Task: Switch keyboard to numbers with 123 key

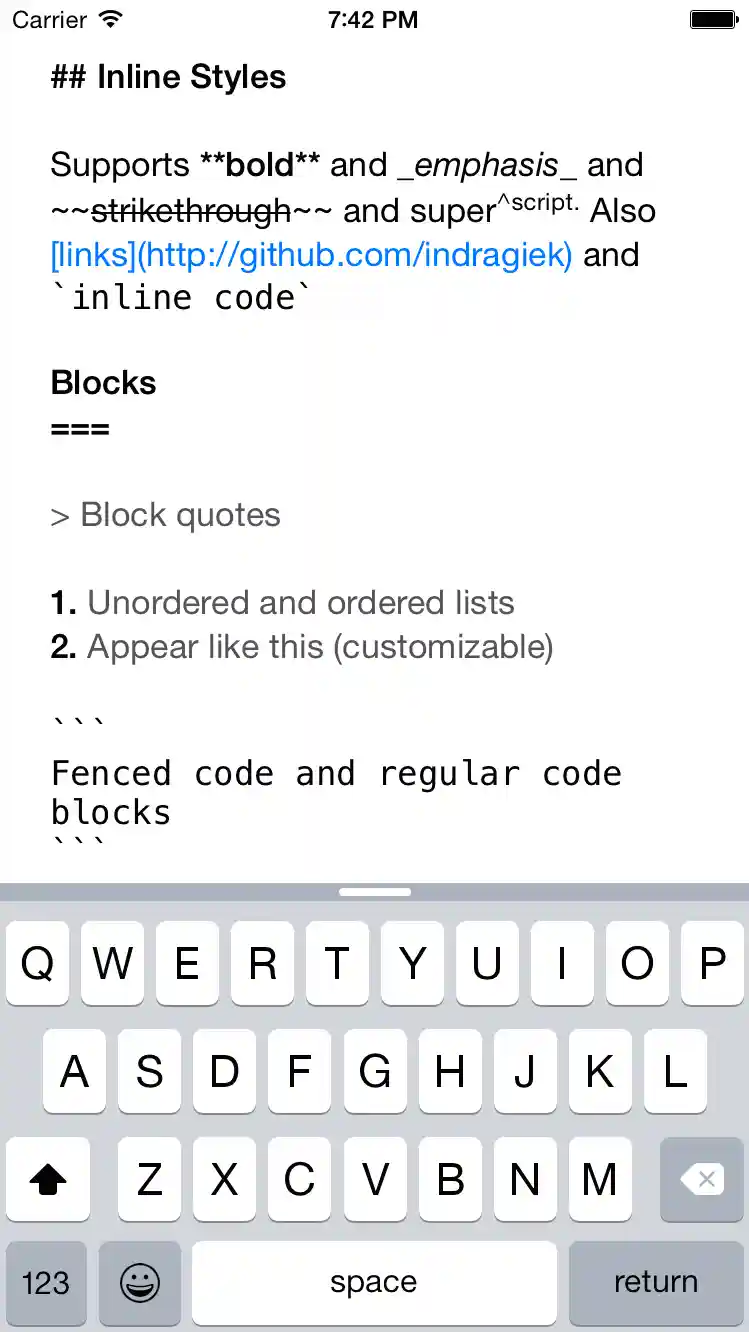Action: coord(46,1282)
